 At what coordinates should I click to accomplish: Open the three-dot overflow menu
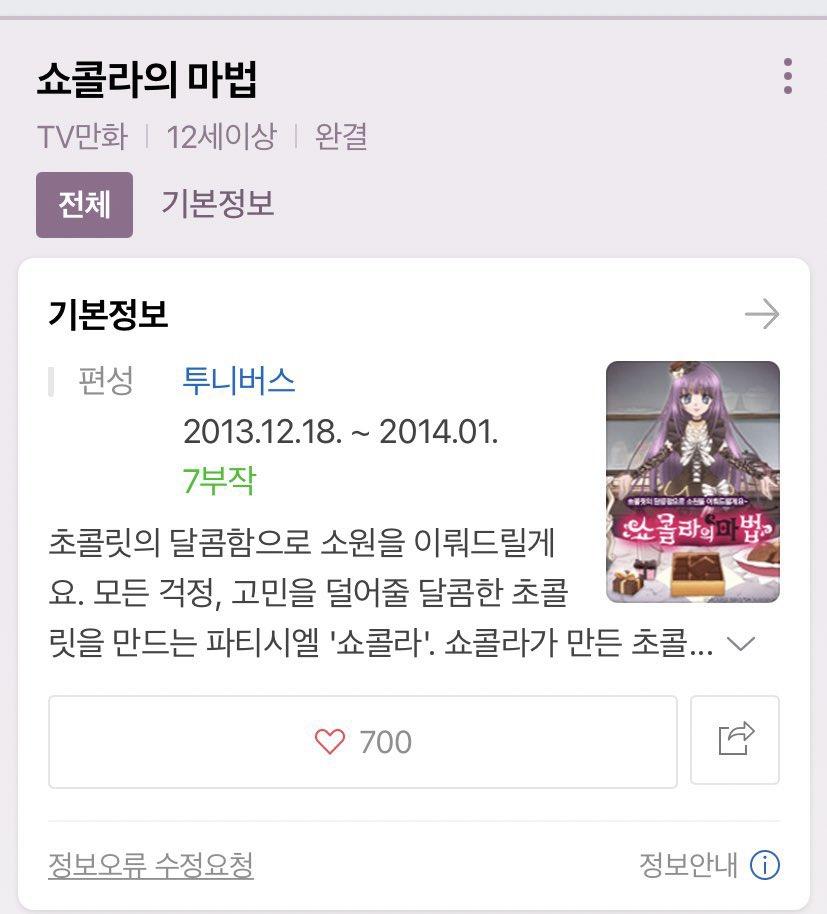[x=788, y=77]
